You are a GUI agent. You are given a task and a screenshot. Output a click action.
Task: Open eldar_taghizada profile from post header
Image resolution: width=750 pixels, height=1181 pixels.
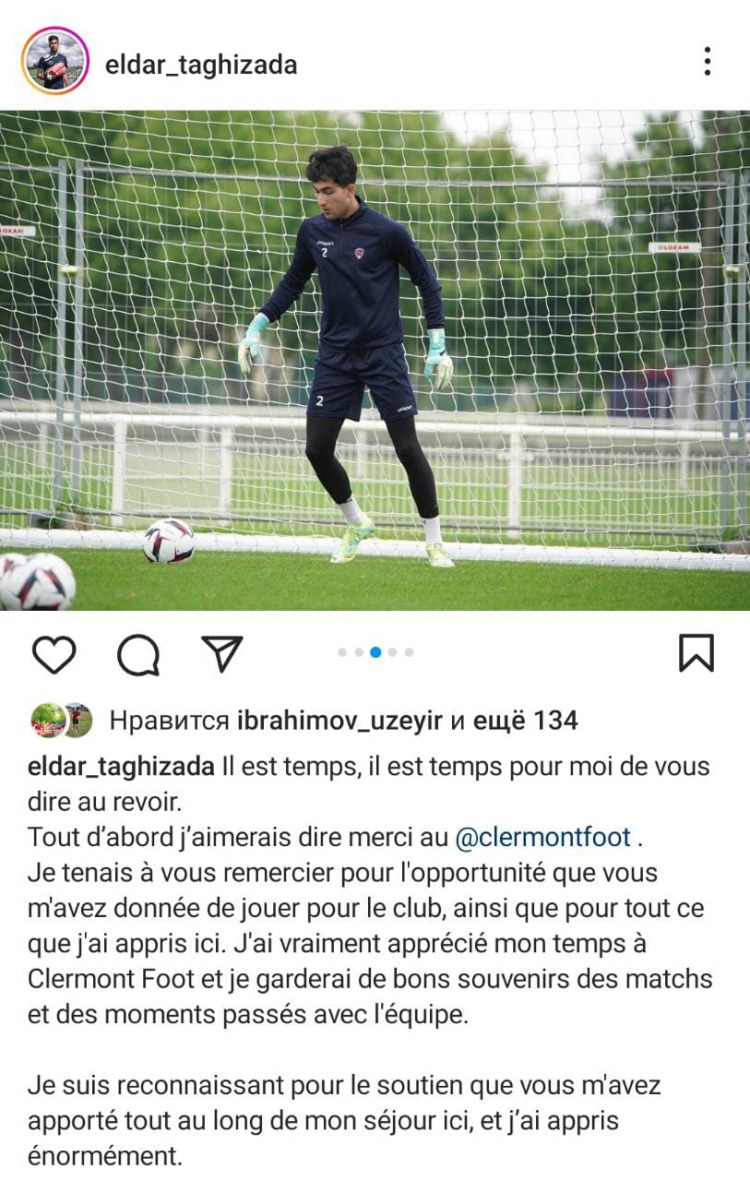coord(201,65)
